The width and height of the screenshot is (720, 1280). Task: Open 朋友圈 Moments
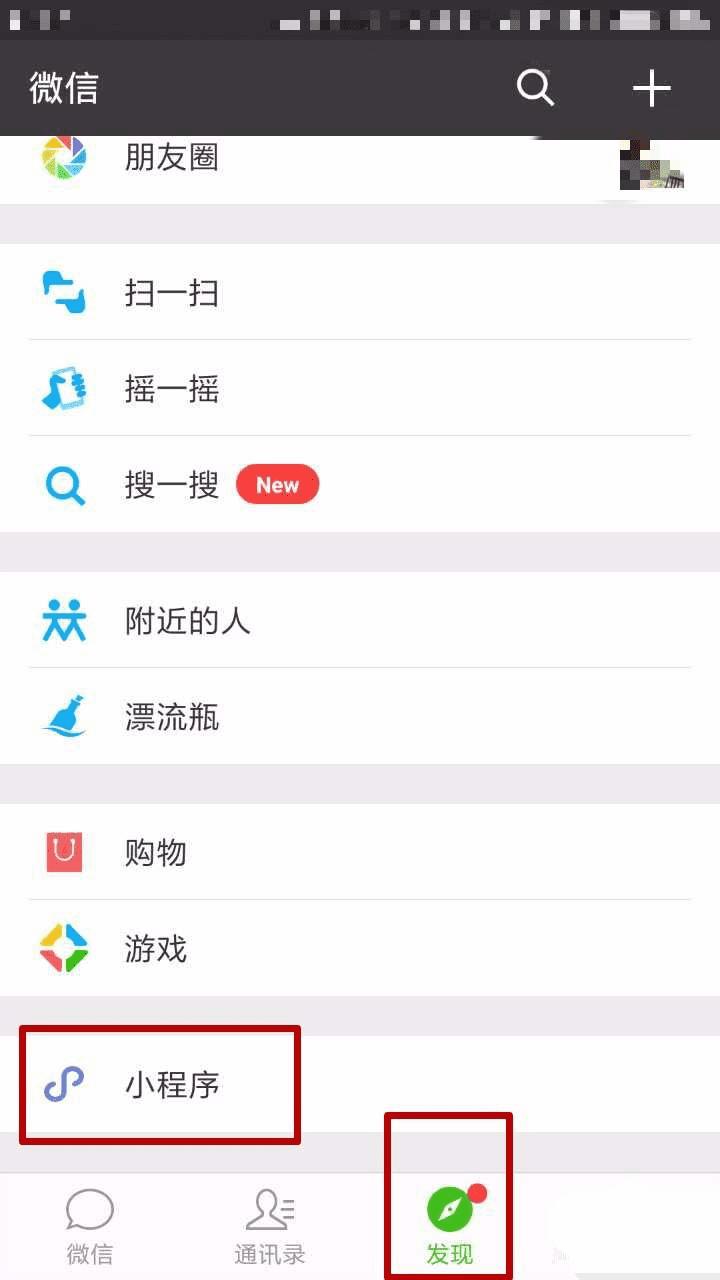pos(172,158)
